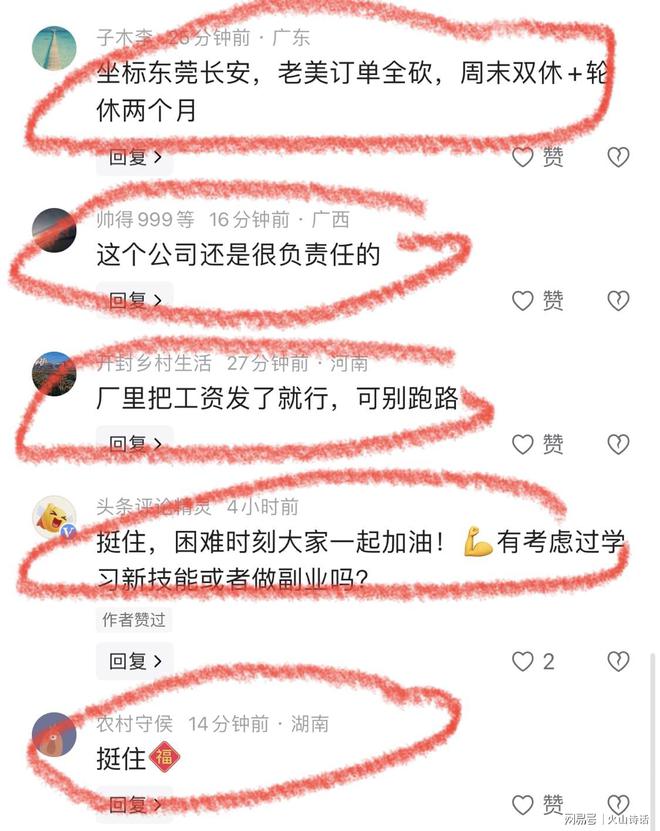Viewport: 660px width, 831px height.
Task: Like 头条评论精灵's comment with 2 likes
Action: coord(533,661)
